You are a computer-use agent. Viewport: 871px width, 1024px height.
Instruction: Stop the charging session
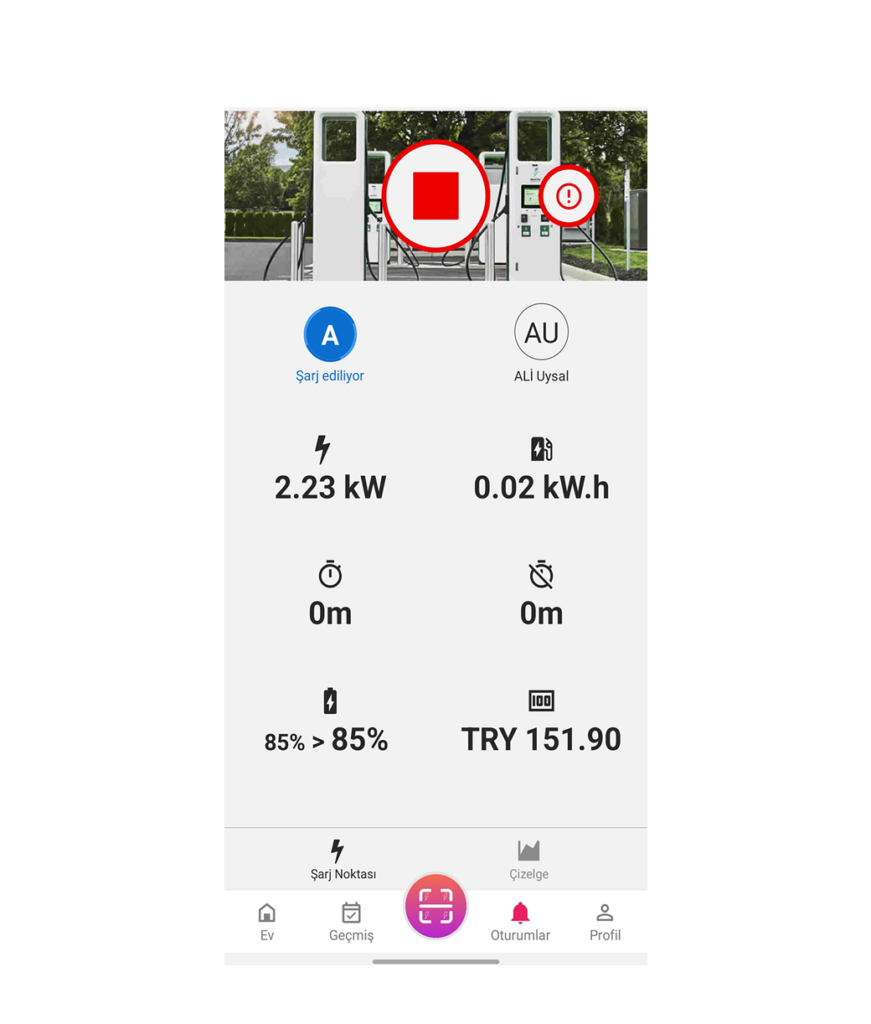tap(435, 195)
